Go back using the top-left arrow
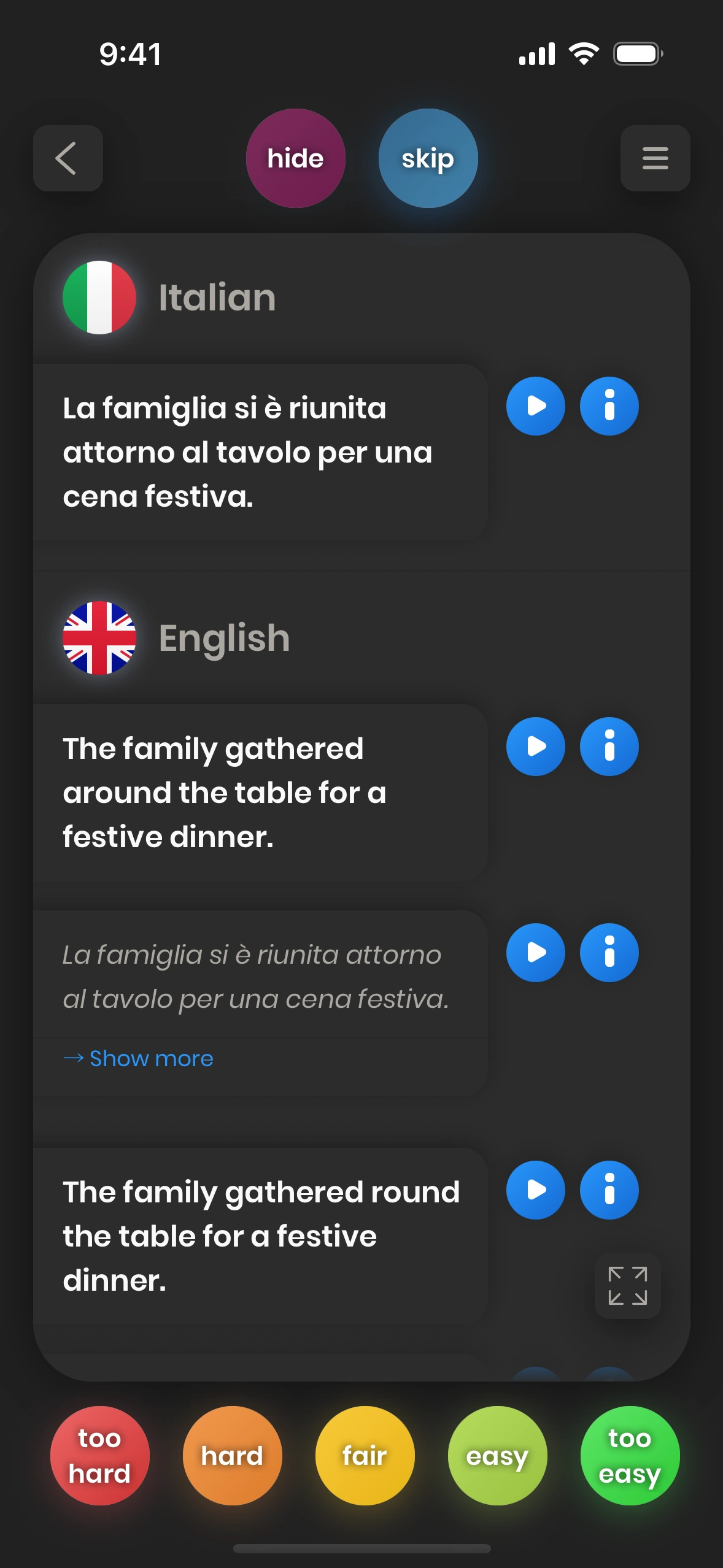This screenshot has height=1568, width=723. click(x=68, y=158)
